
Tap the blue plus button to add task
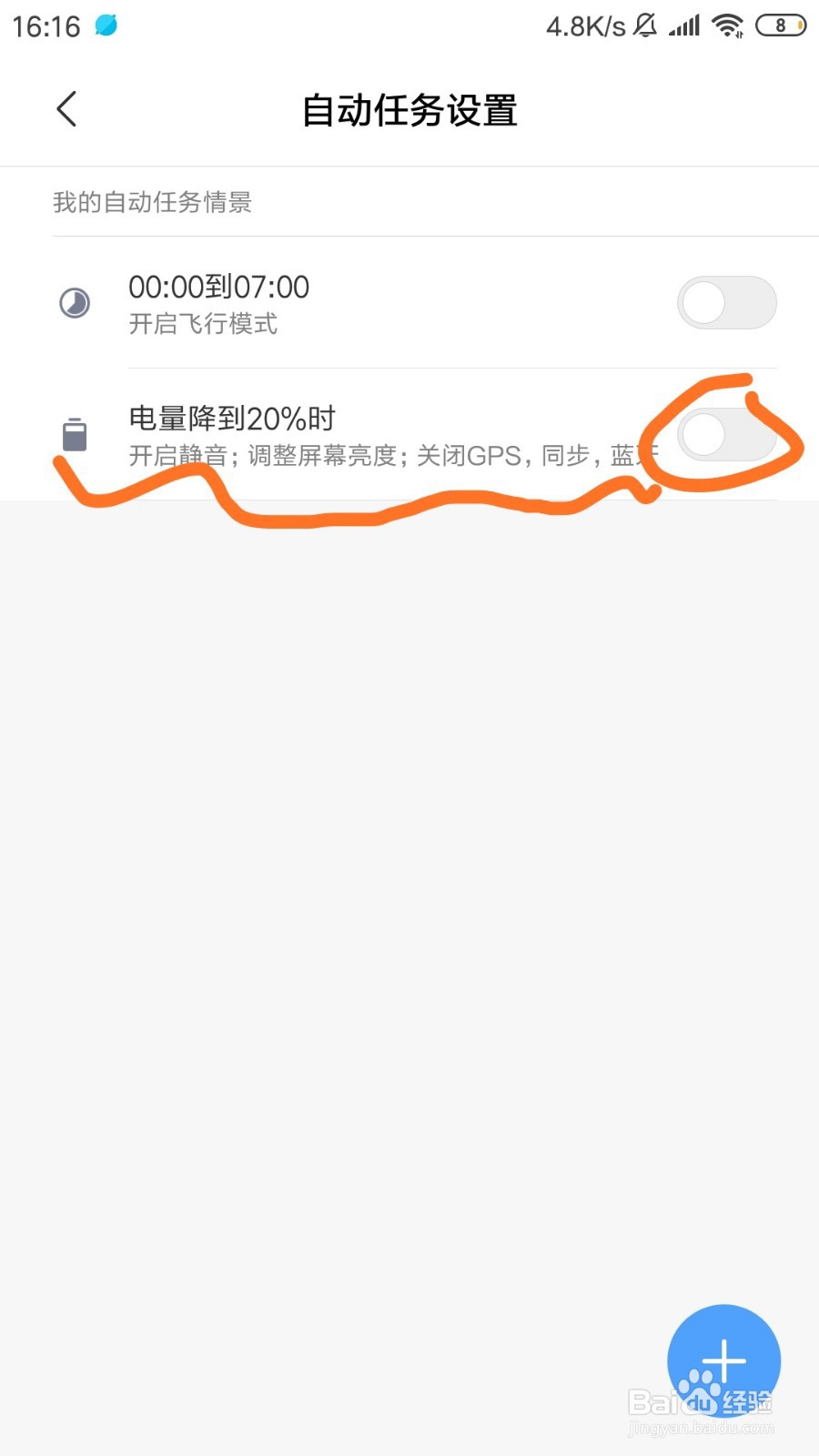coord(723,1360)
